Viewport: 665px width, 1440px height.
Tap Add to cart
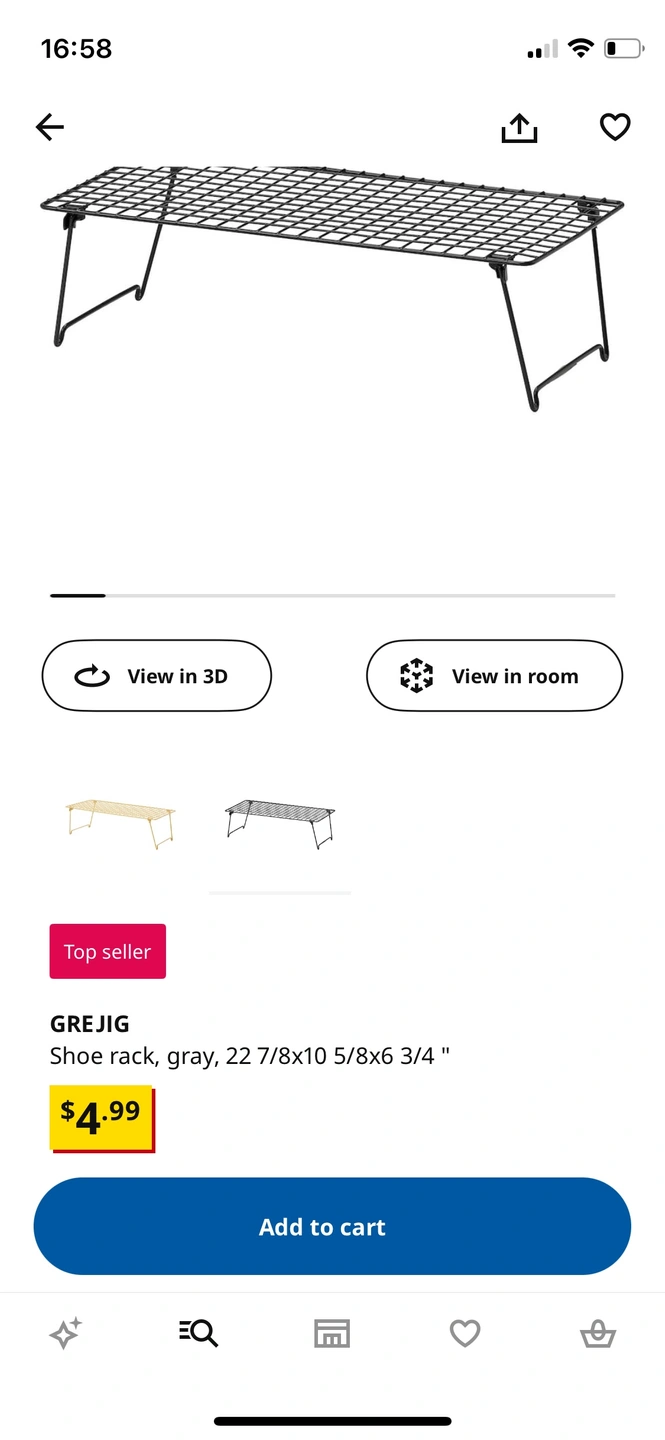[x=332, y=1226]
